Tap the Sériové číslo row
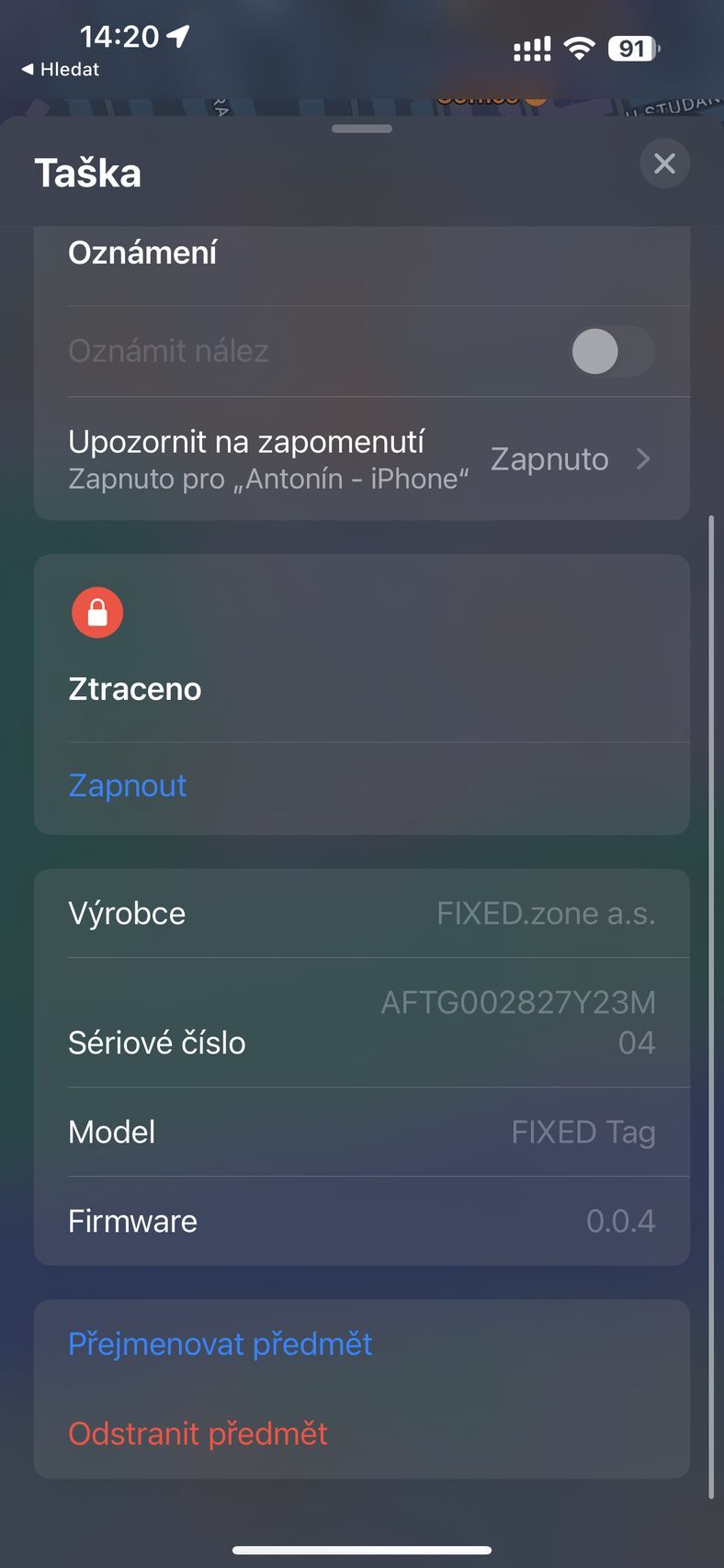 pos(362,1022)
